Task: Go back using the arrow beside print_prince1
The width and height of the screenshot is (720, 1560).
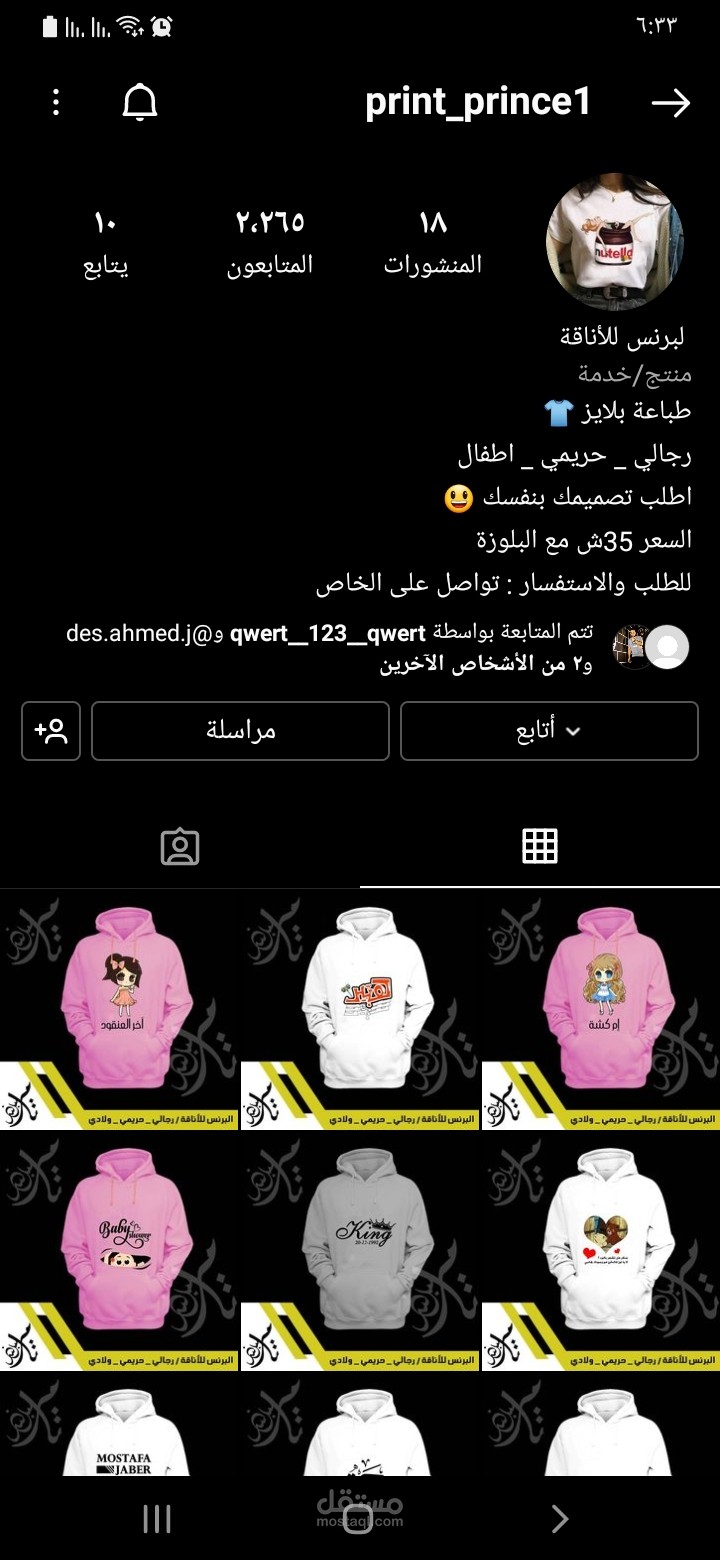Action: pyautogui.click(x=670, y=103)
